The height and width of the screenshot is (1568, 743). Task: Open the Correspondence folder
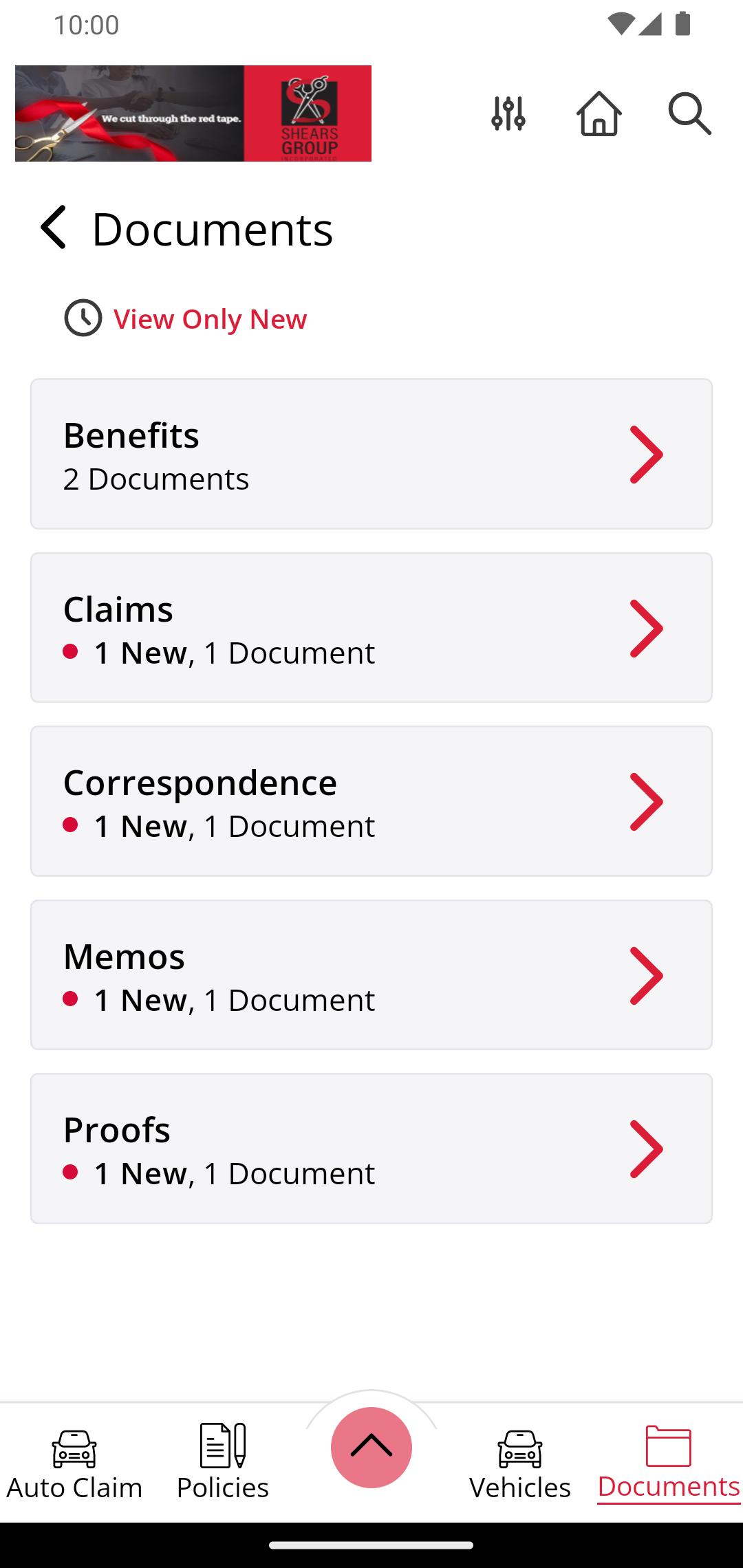[x=371, y=801]
